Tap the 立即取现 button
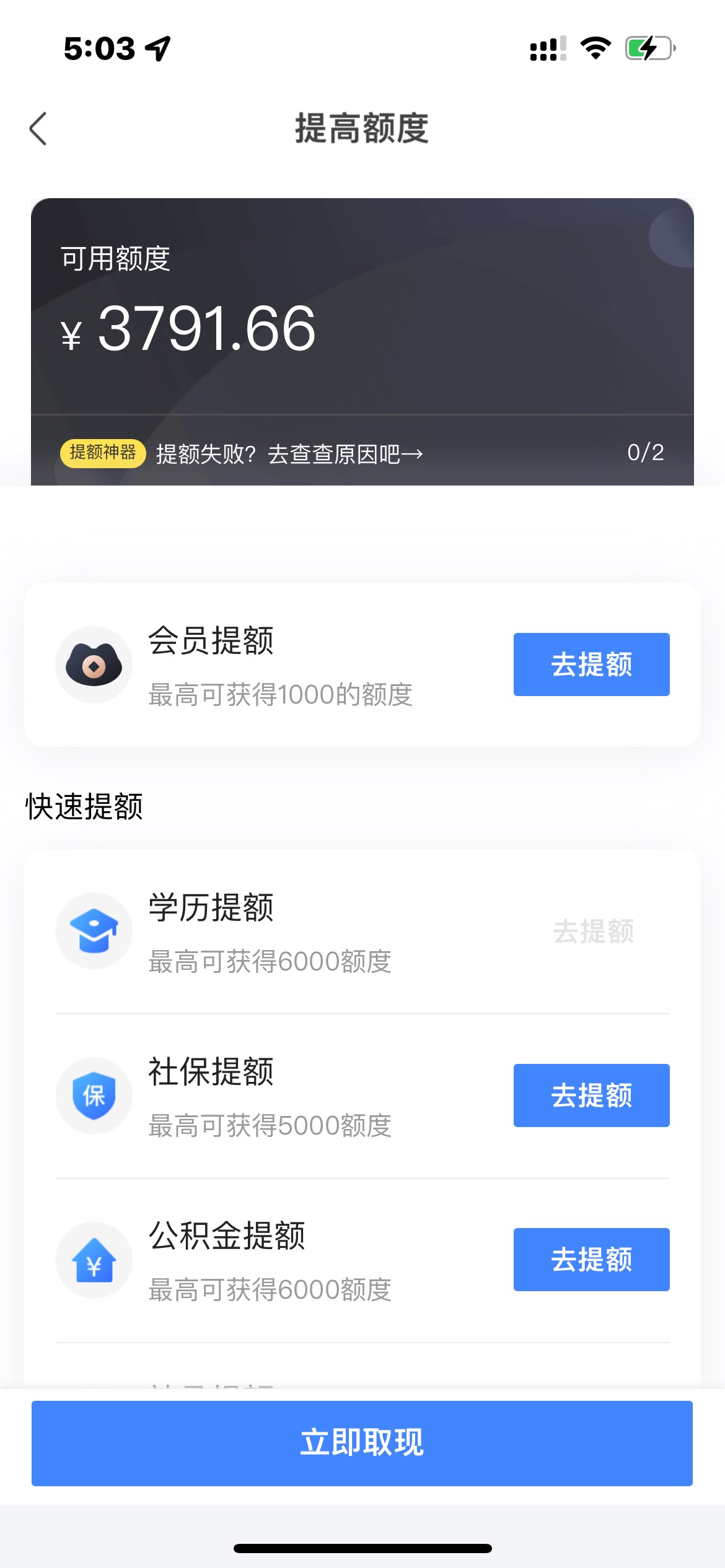The height and width of the screenshot is (1568, 725). [362, 1444]
